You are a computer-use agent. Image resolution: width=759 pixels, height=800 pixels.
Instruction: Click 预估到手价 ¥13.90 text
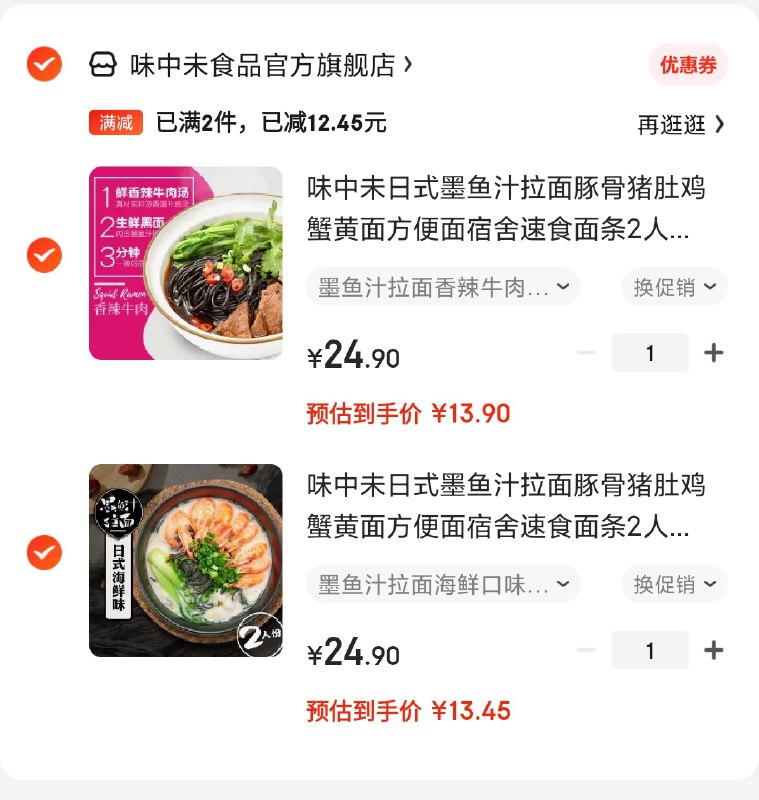point(408,412)
